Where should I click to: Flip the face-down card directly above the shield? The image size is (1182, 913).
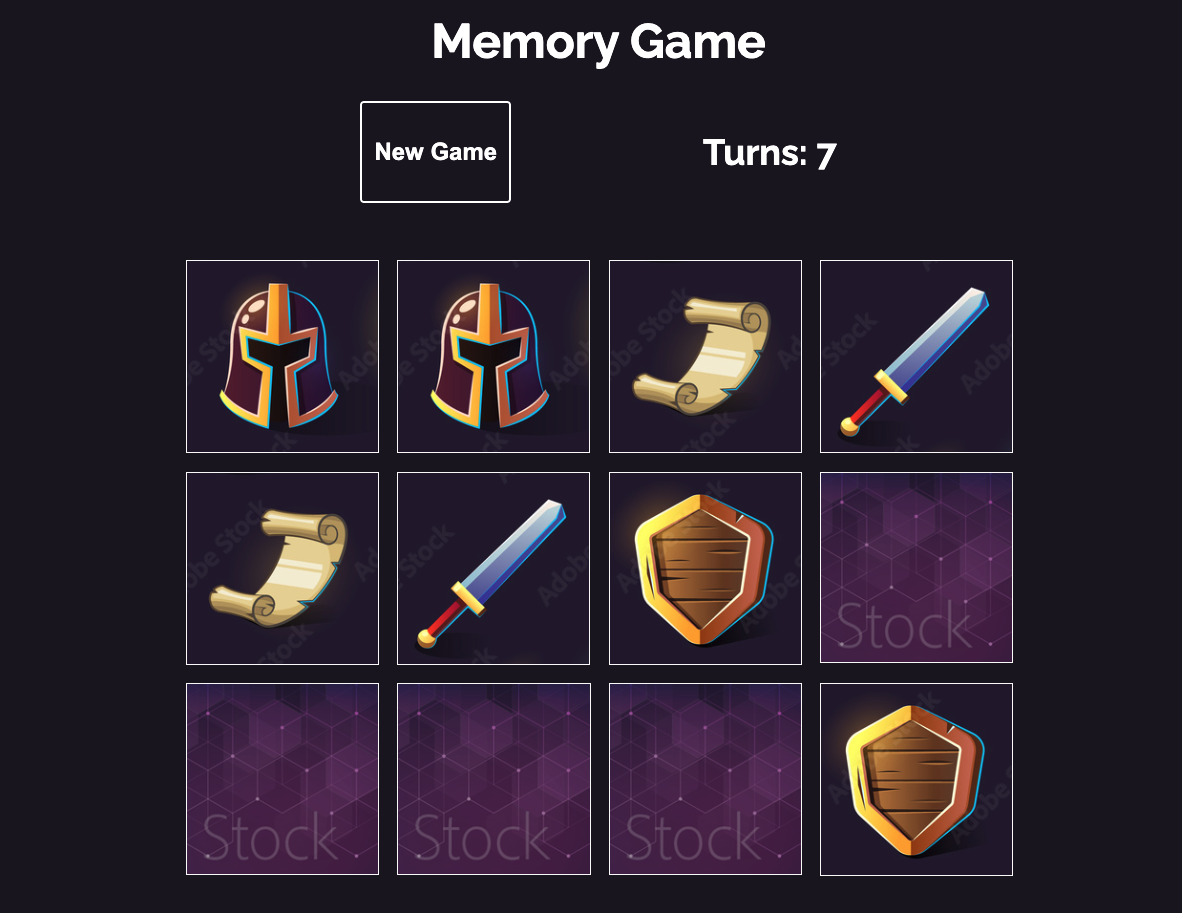916,567
